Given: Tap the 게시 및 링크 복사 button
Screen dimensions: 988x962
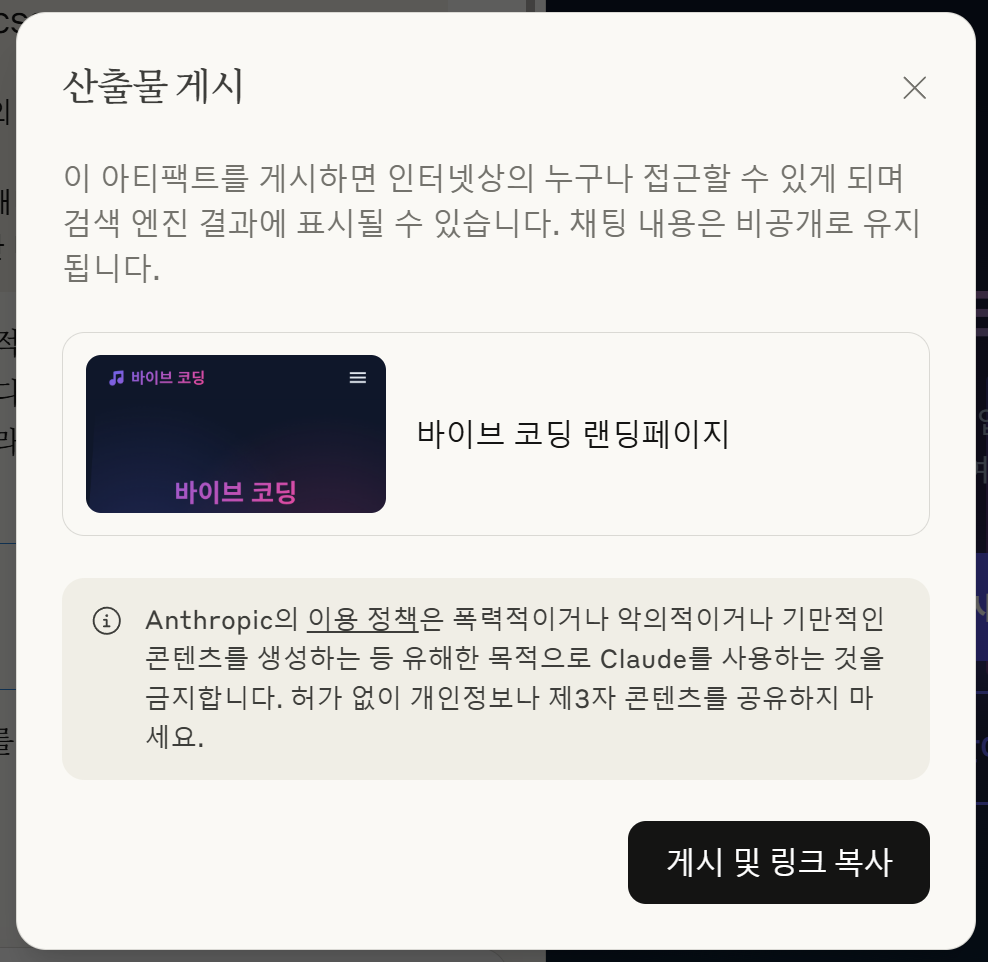Looking at the screenshot, I should coord(778,862).
